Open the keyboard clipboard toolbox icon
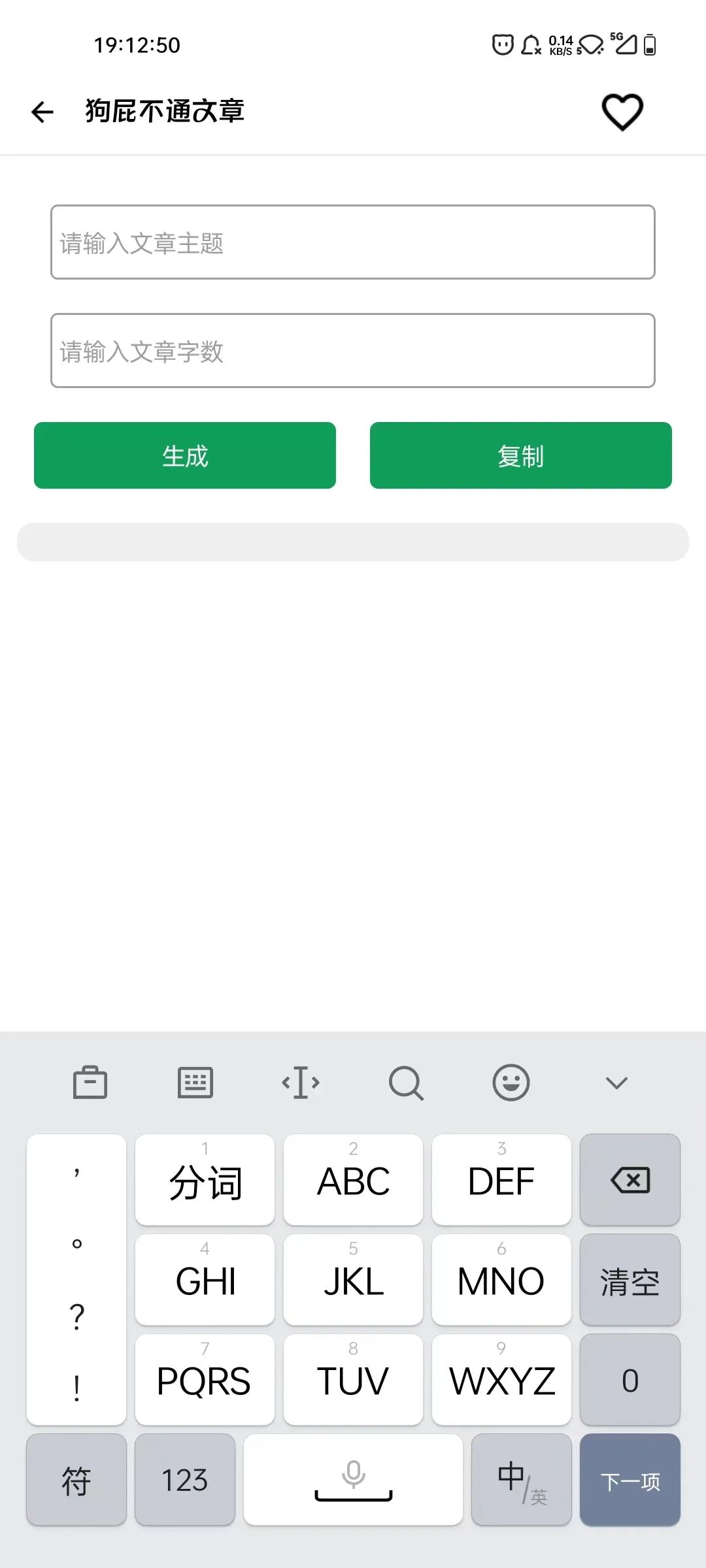 point(90,1083)
